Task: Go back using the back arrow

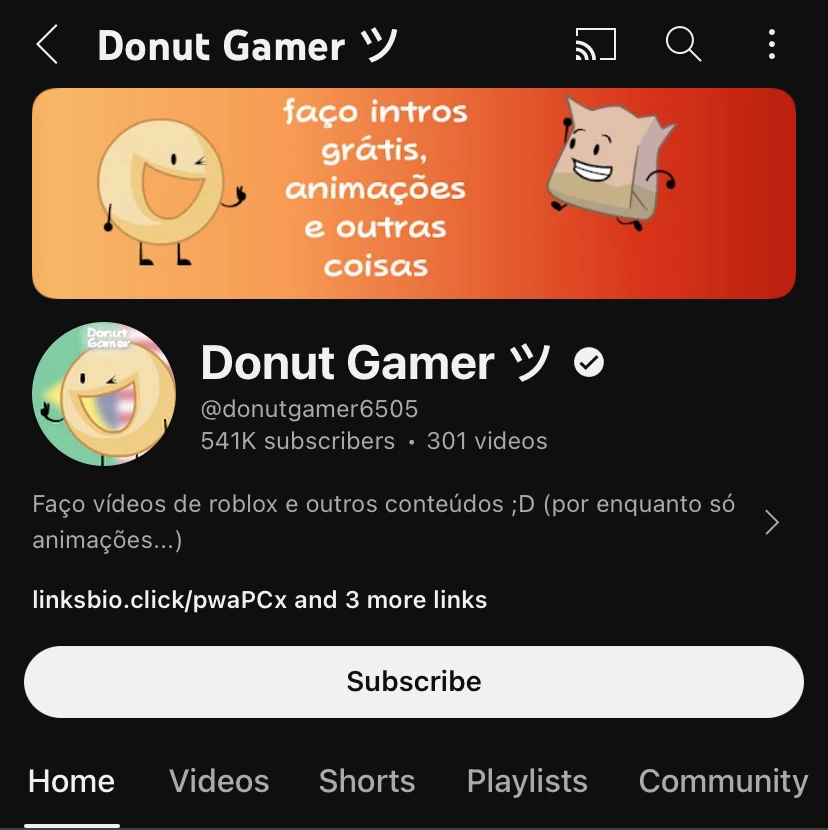Action: click(x=46, y=44)
